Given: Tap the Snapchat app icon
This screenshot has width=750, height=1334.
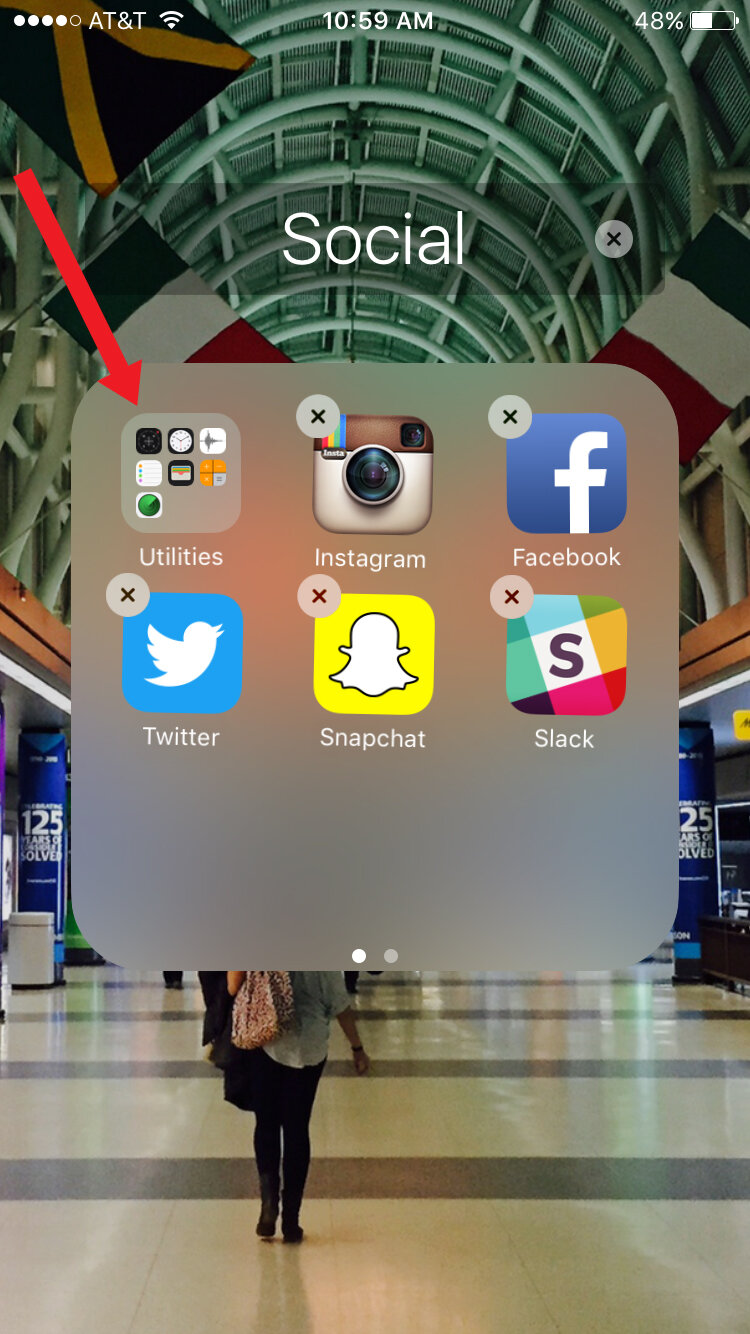Looking at the screenshot, I should (x=373, y=654).
